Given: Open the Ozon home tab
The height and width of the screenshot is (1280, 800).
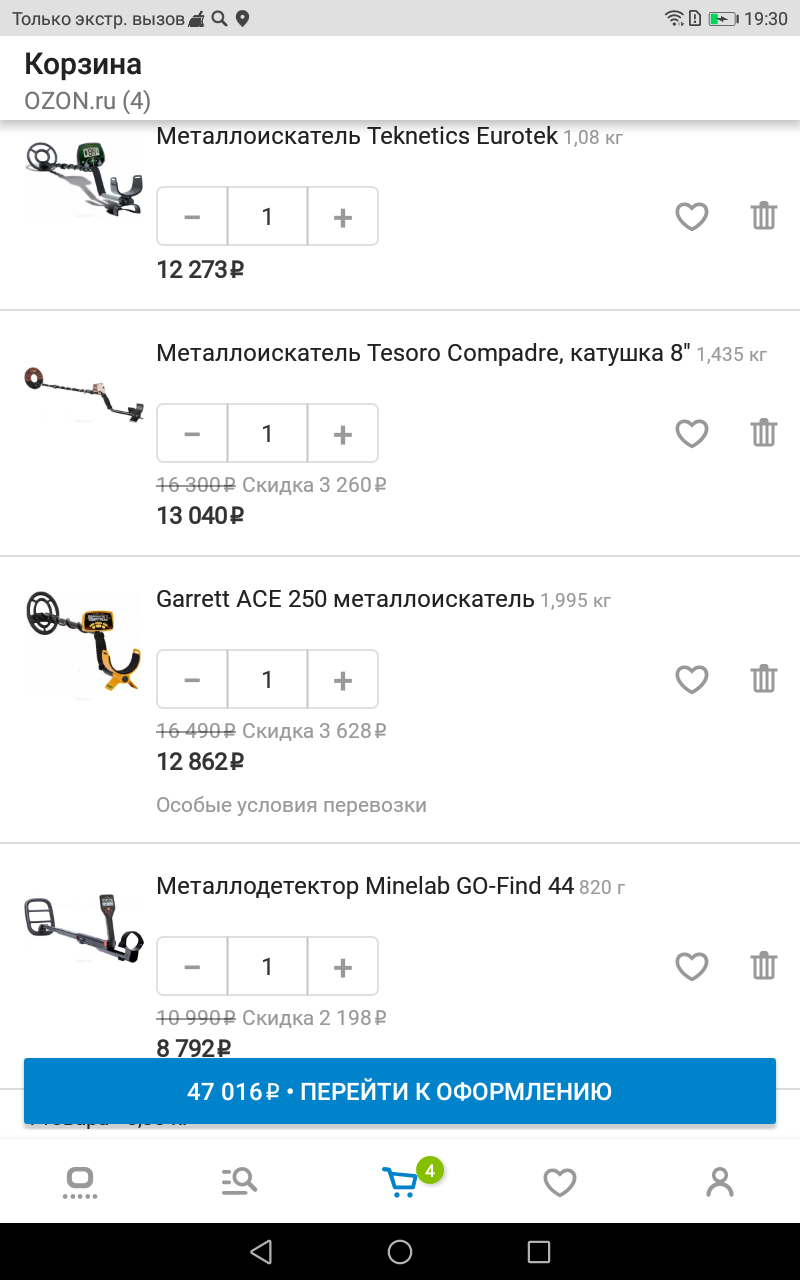Looking at the screenshot, I should 79,1181.
